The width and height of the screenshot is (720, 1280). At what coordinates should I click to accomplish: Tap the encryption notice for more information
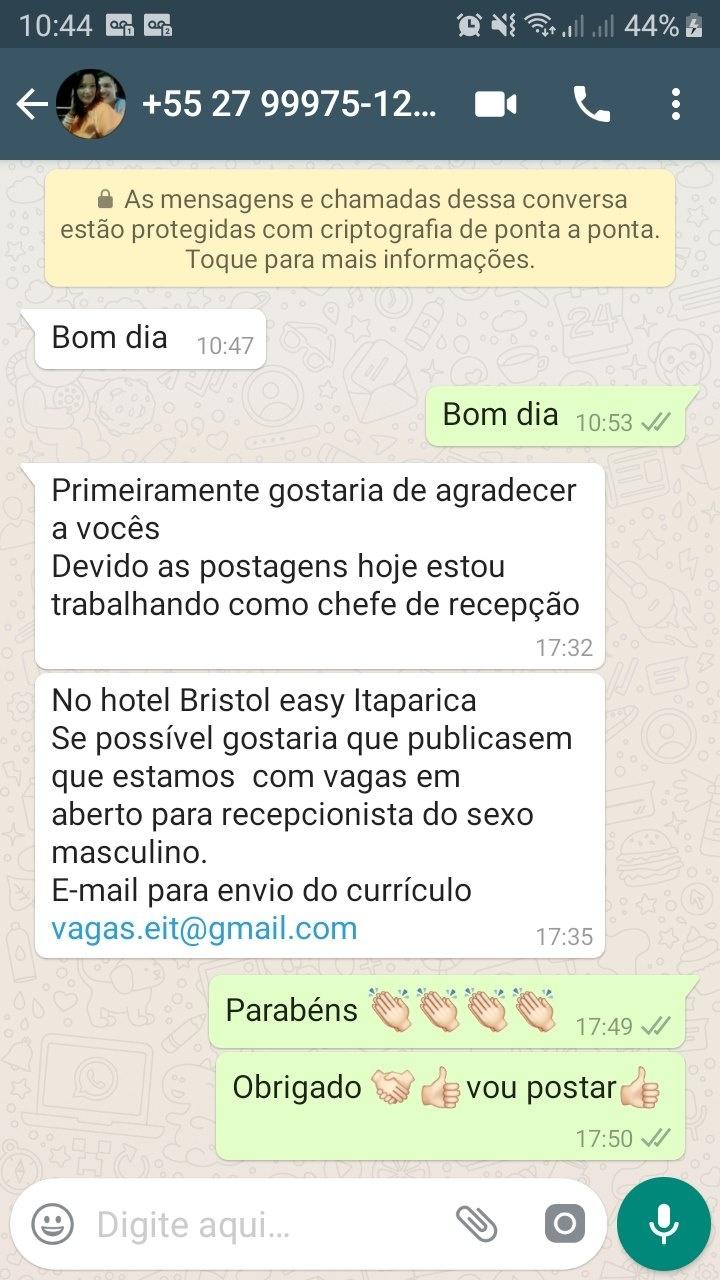pyautogui.click(x=360, y=228)
